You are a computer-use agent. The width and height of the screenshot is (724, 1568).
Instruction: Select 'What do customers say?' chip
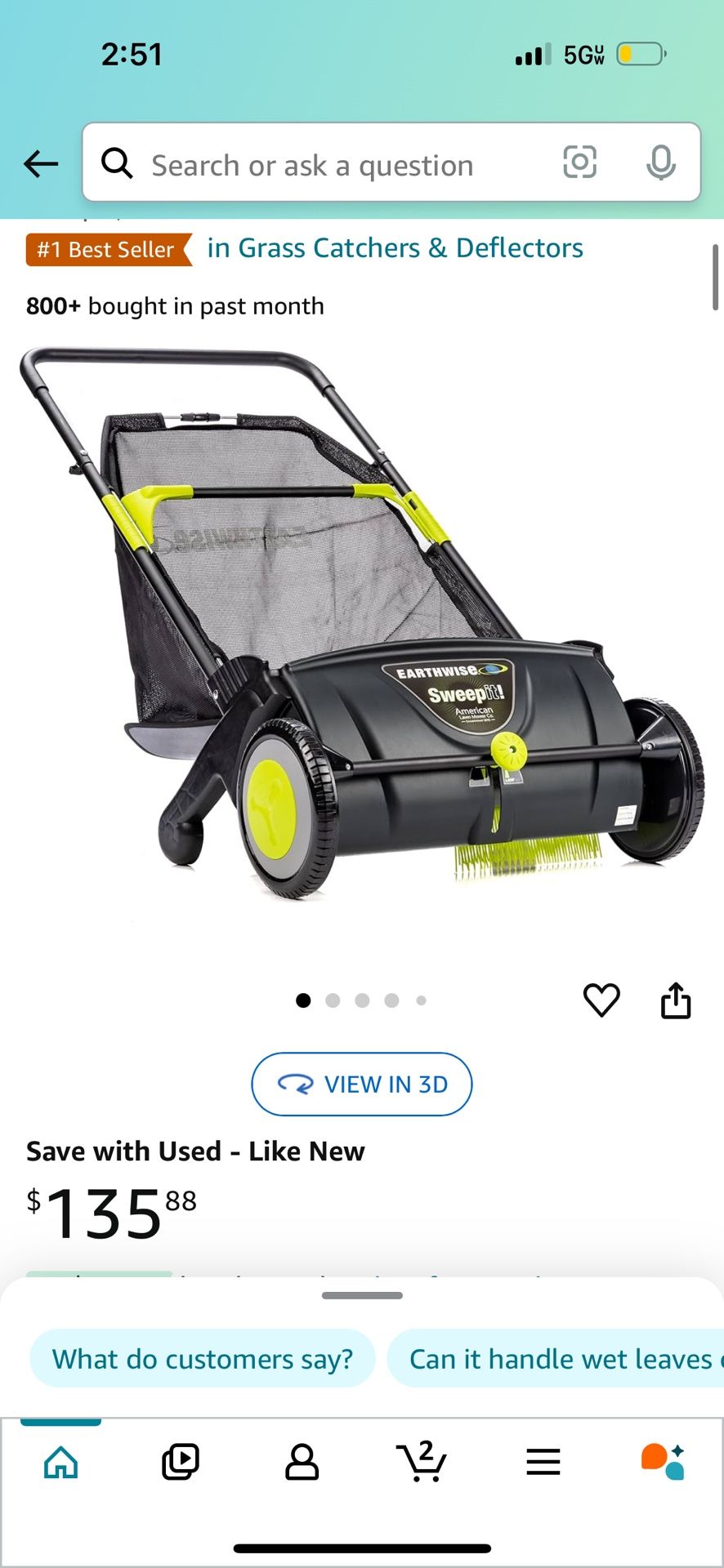pyautogui.click(x=203, y=1359)
